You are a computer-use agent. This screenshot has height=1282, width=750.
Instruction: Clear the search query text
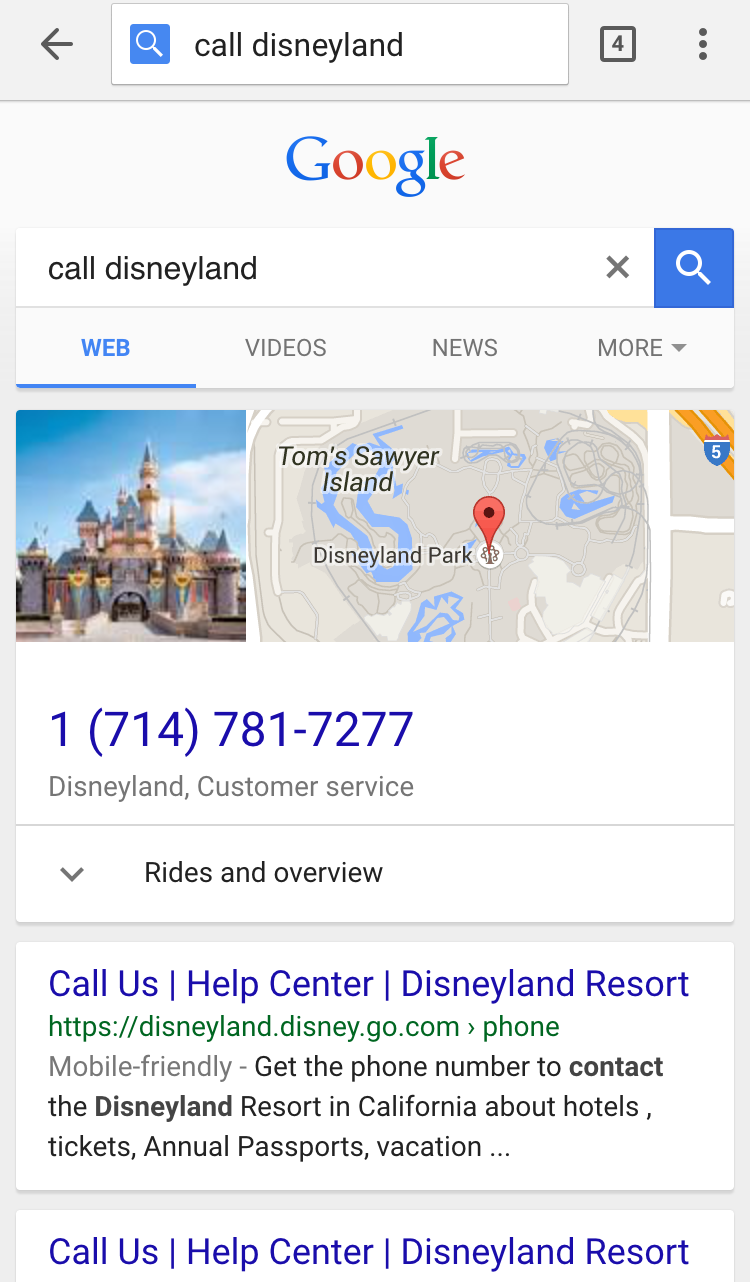[618, 267]
